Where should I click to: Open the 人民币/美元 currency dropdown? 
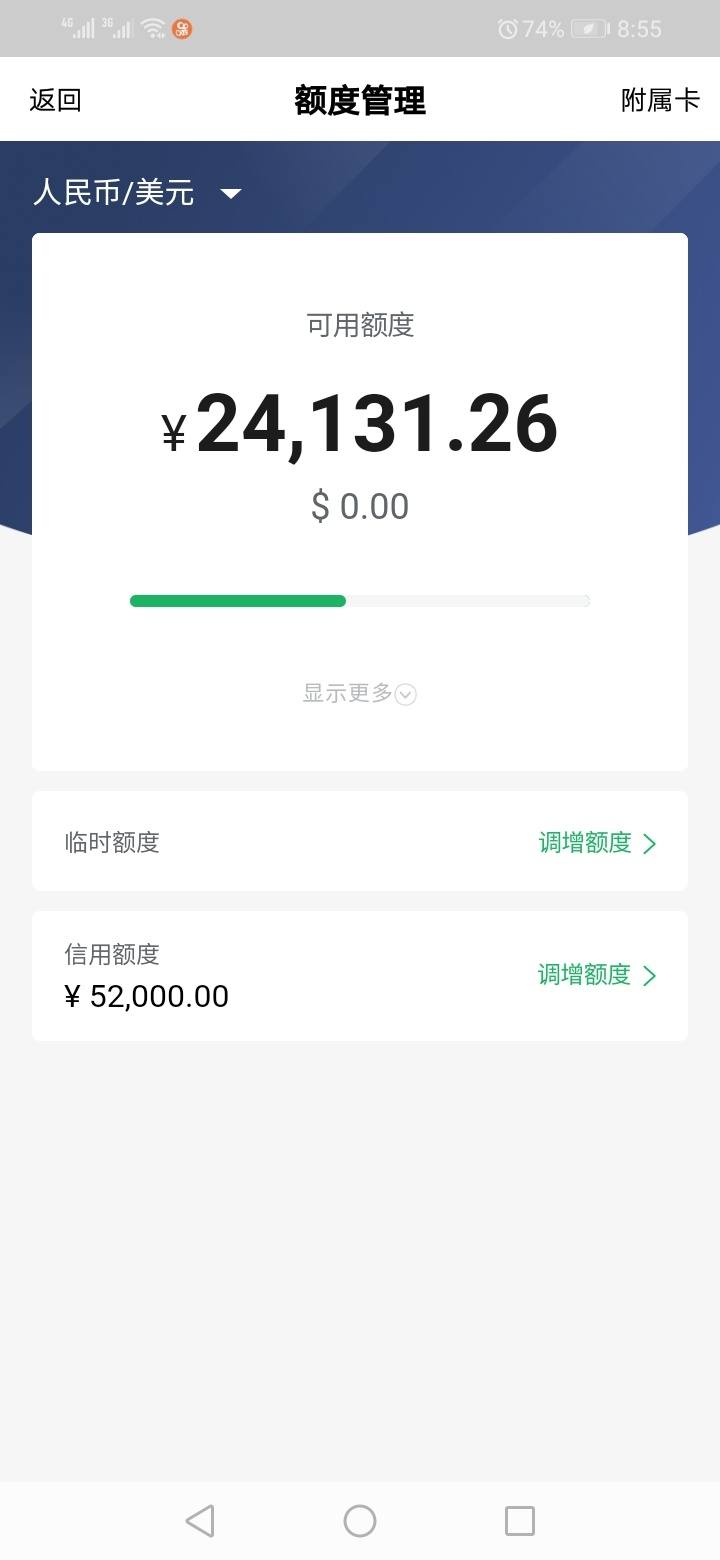click(137, 192)
